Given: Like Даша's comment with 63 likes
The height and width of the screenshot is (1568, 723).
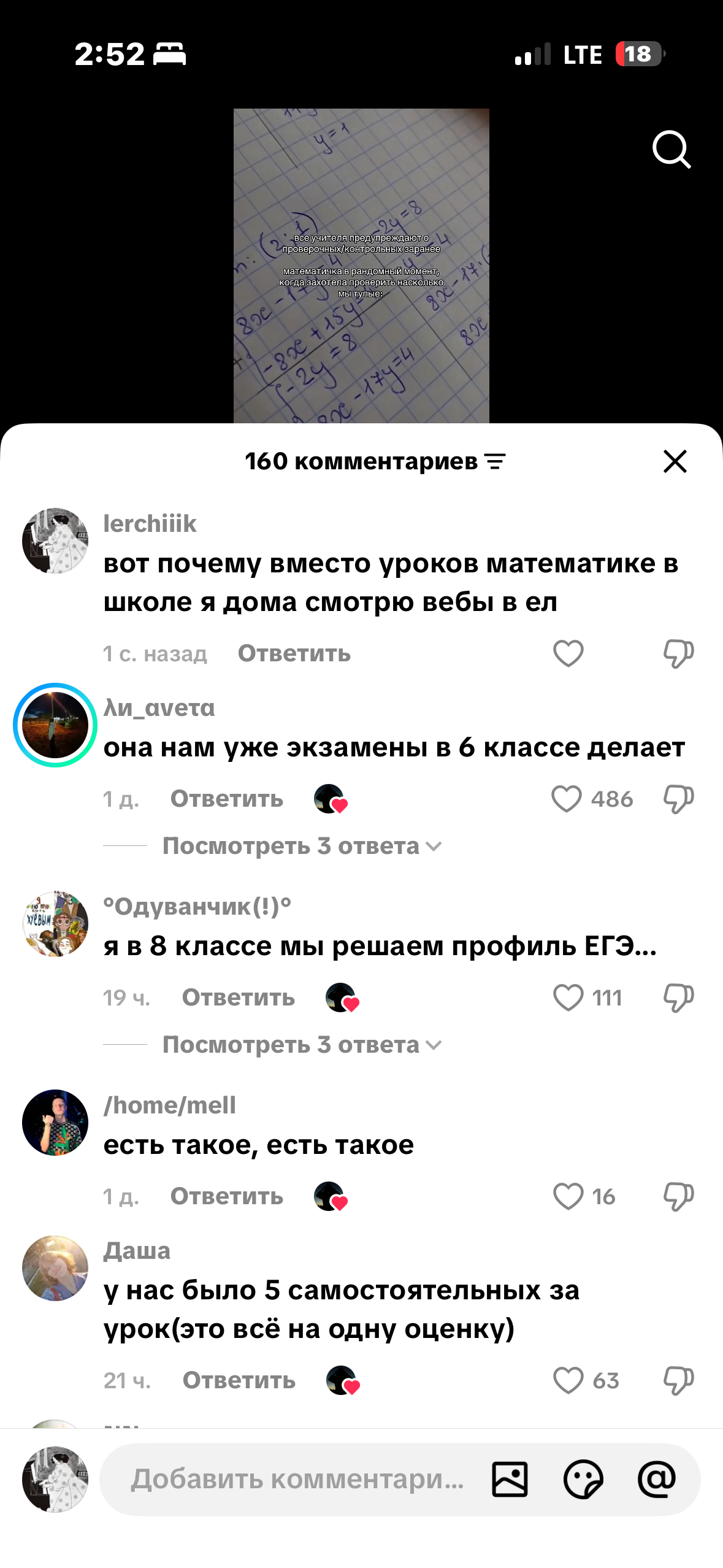Looking at the screenshot, I should pyautogui.click(x=568, y=1380).
